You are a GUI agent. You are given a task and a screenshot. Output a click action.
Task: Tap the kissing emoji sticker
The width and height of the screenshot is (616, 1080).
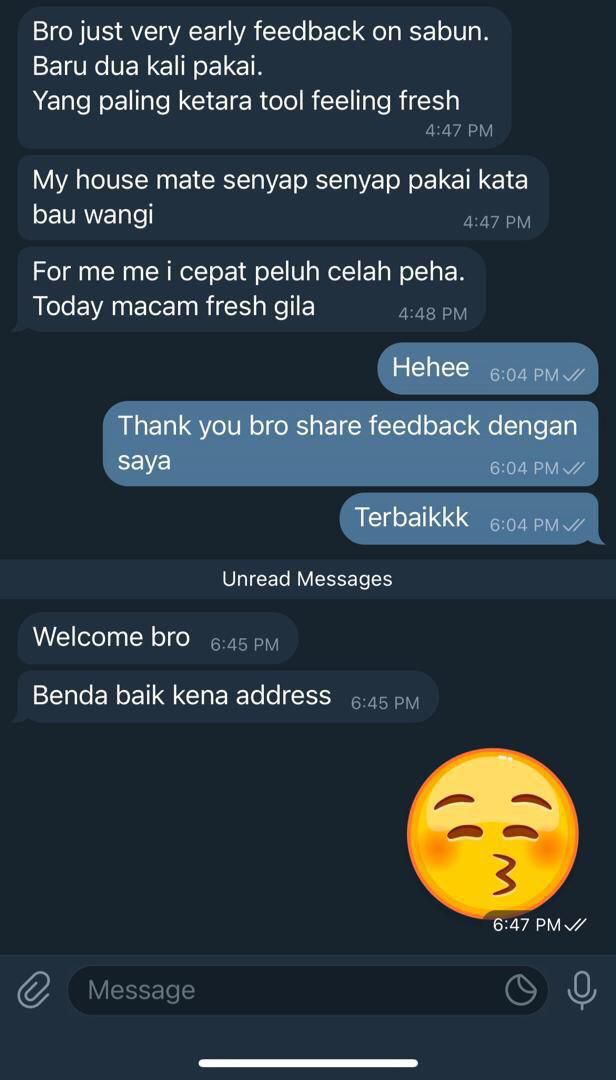[493, 832]
